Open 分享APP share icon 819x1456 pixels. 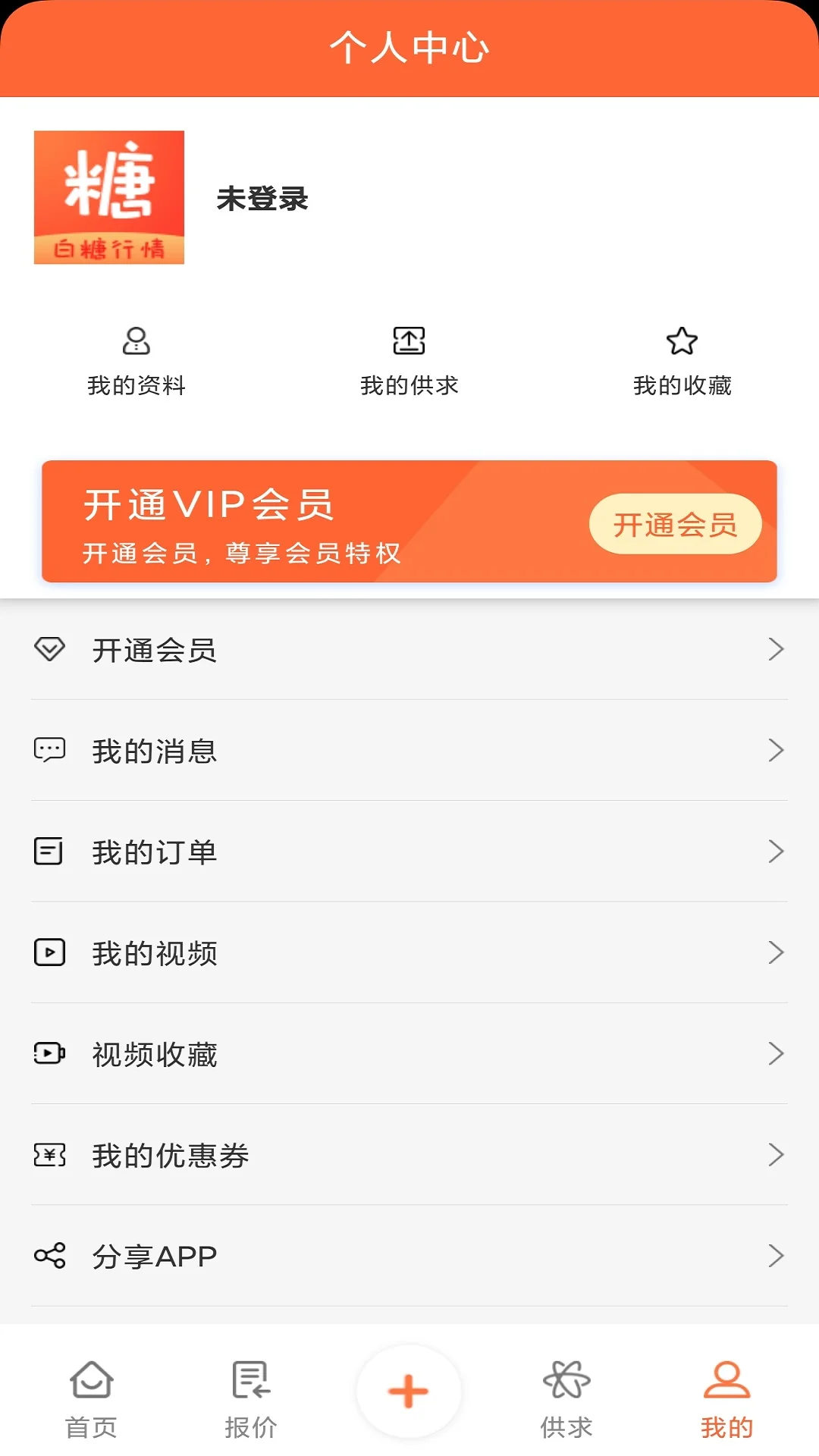point(49,1255)
